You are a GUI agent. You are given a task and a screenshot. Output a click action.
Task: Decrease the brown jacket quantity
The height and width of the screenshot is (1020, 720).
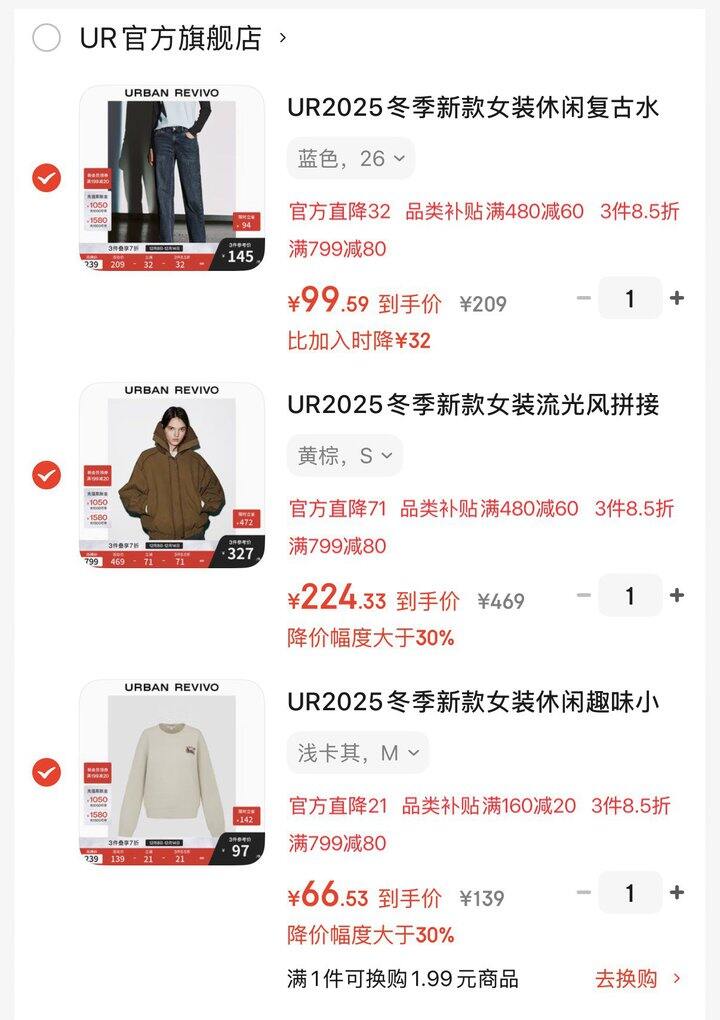[x=581, y=595]
